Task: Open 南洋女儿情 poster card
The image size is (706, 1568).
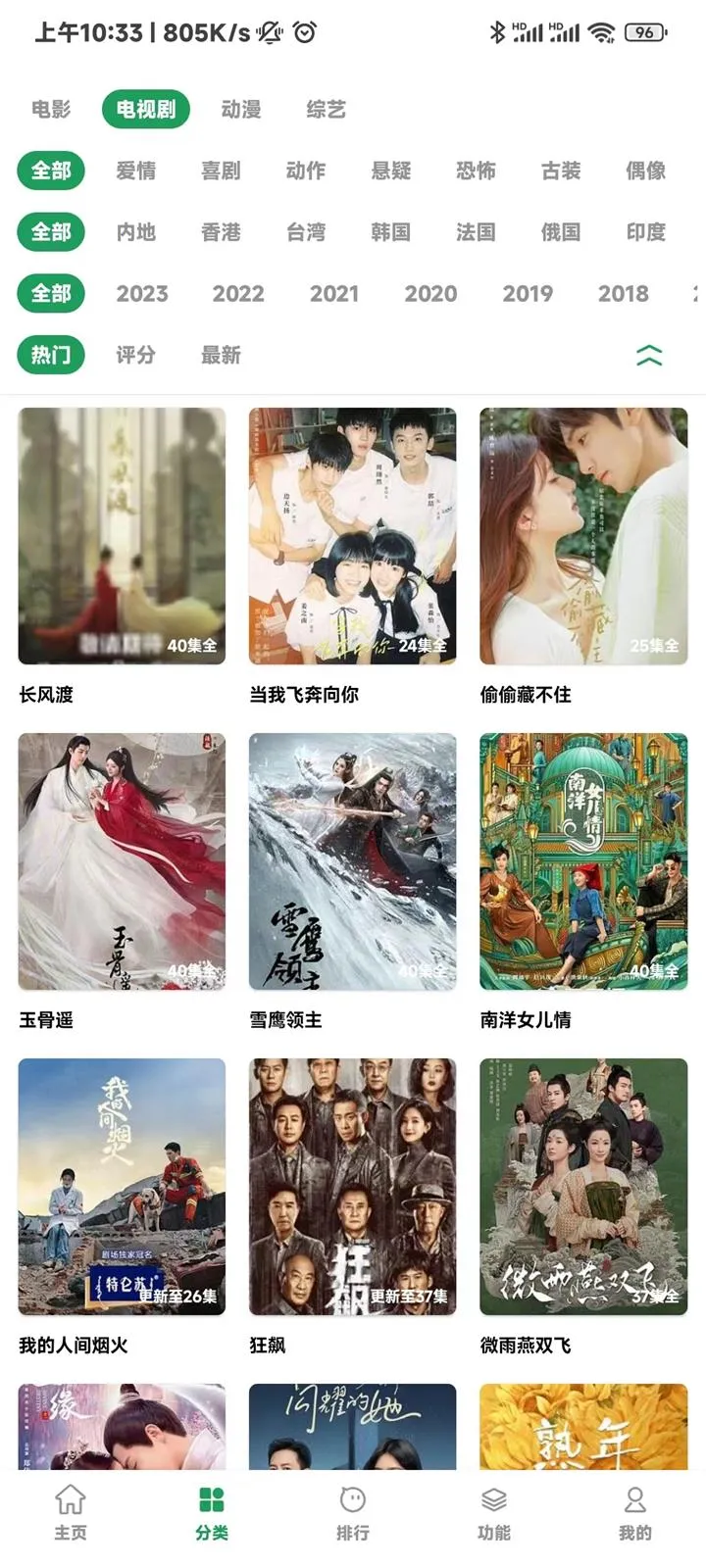Action: click(583, 861)
